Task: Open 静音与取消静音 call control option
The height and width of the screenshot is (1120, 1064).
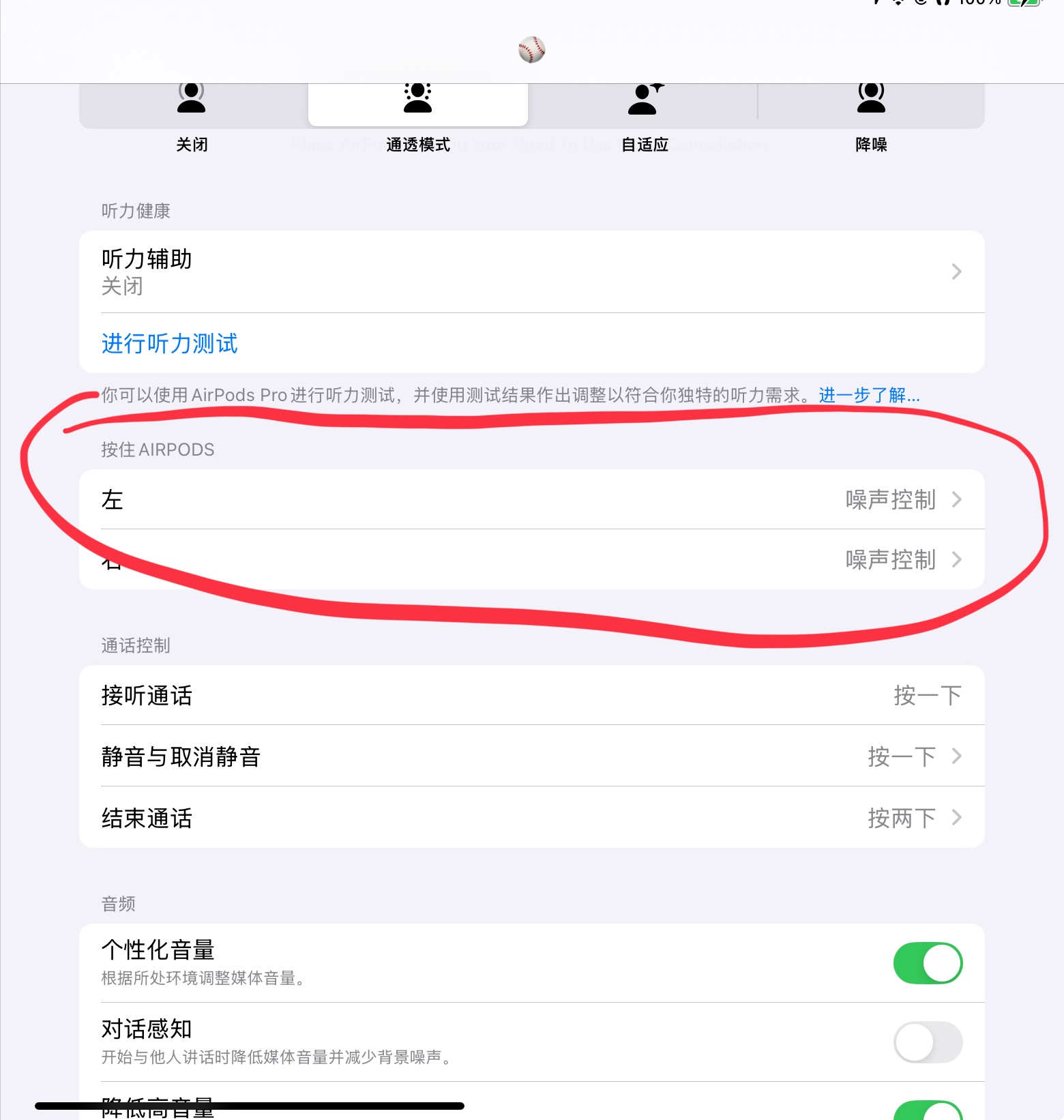Action: click(531, 756)
